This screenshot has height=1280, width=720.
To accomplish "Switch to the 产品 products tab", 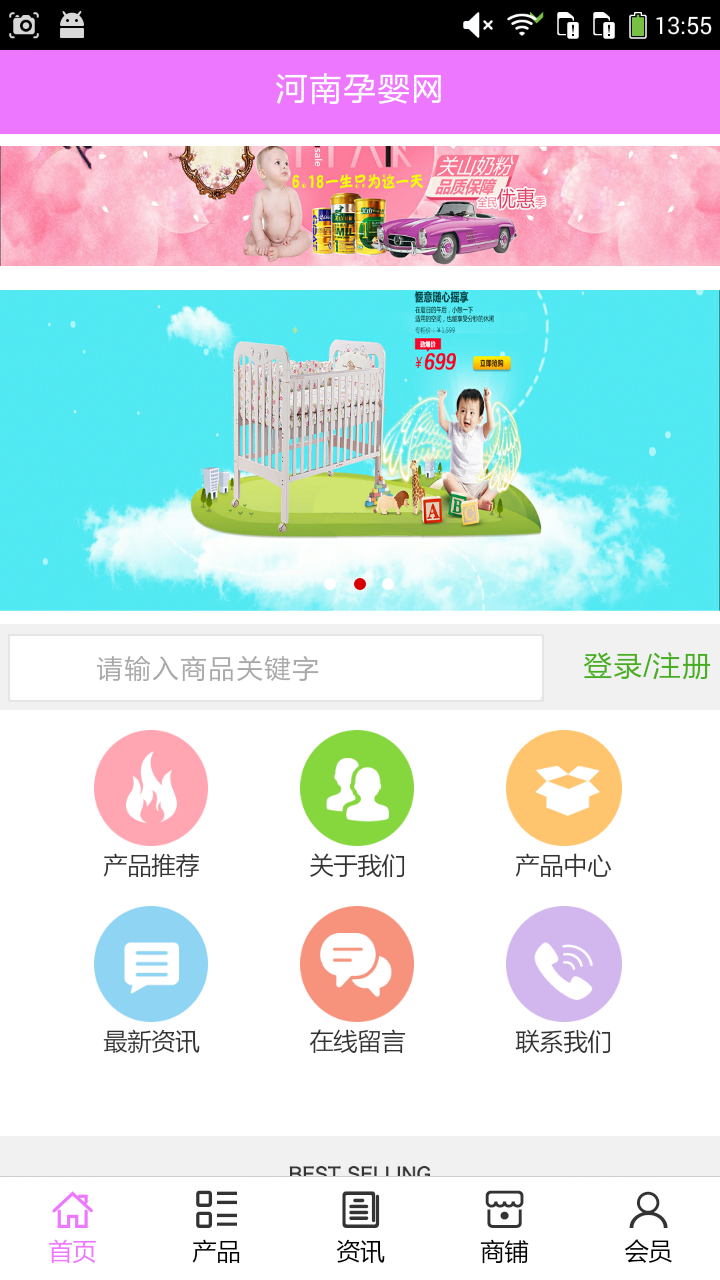I will 216,1228.
